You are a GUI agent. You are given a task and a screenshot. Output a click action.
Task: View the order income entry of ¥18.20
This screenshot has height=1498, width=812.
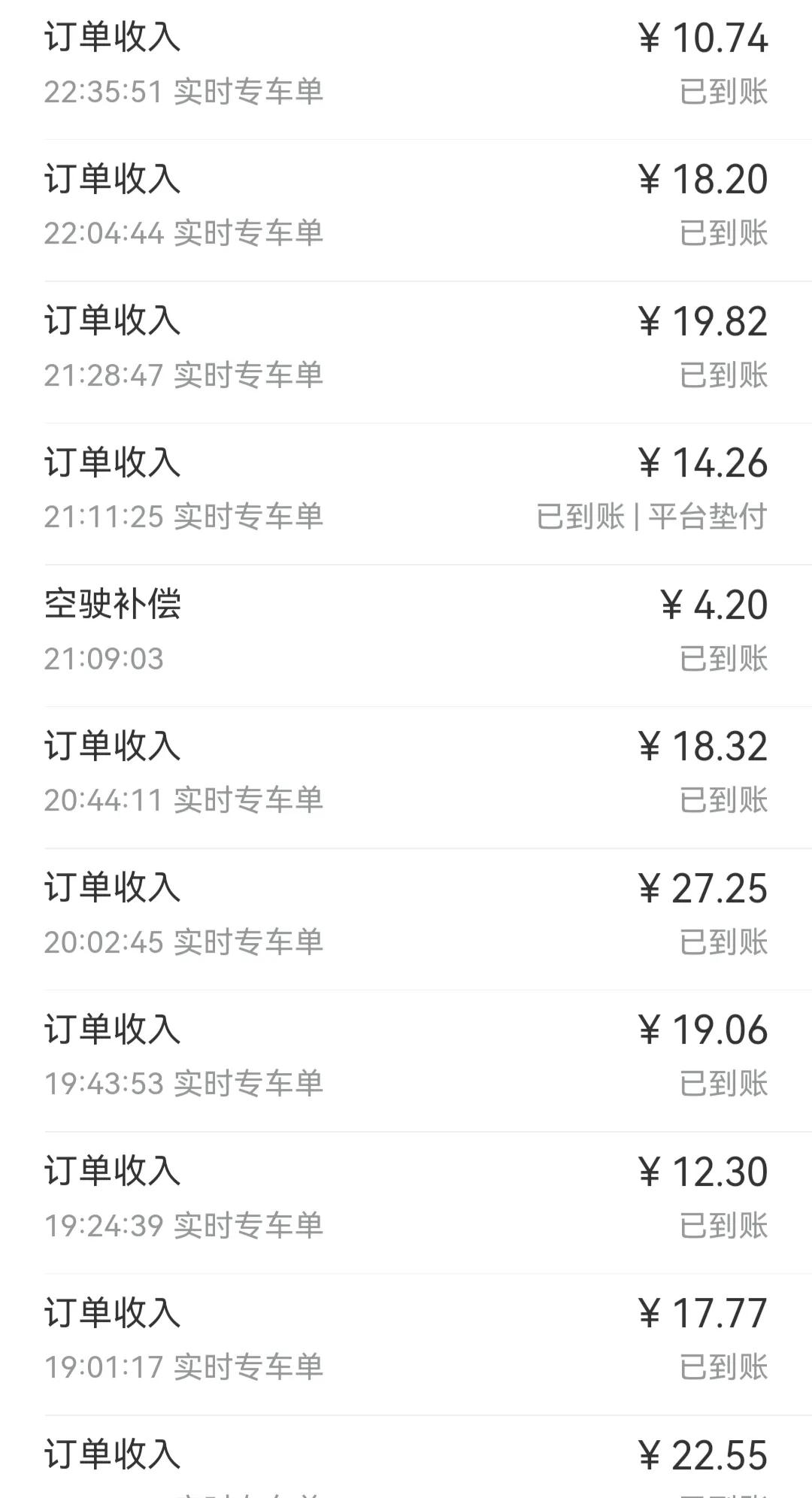pos(406,205)
